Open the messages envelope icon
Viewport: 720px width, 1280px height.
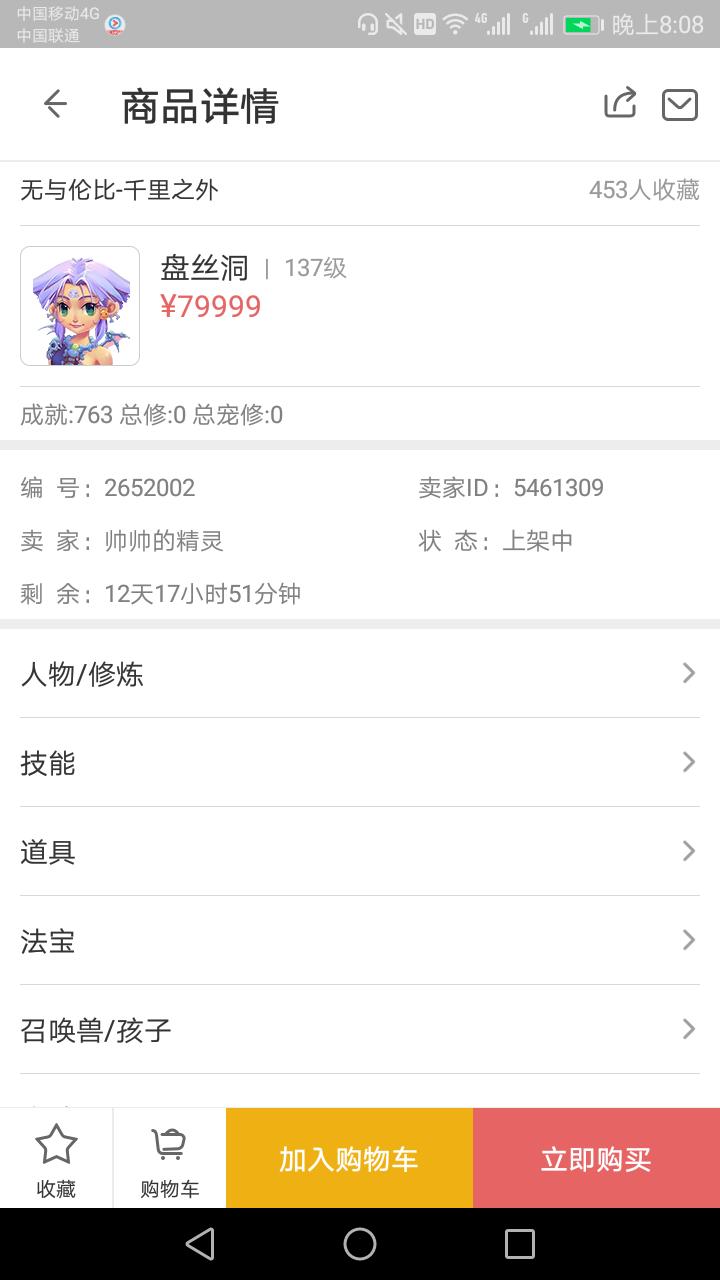tap(680, 104)
